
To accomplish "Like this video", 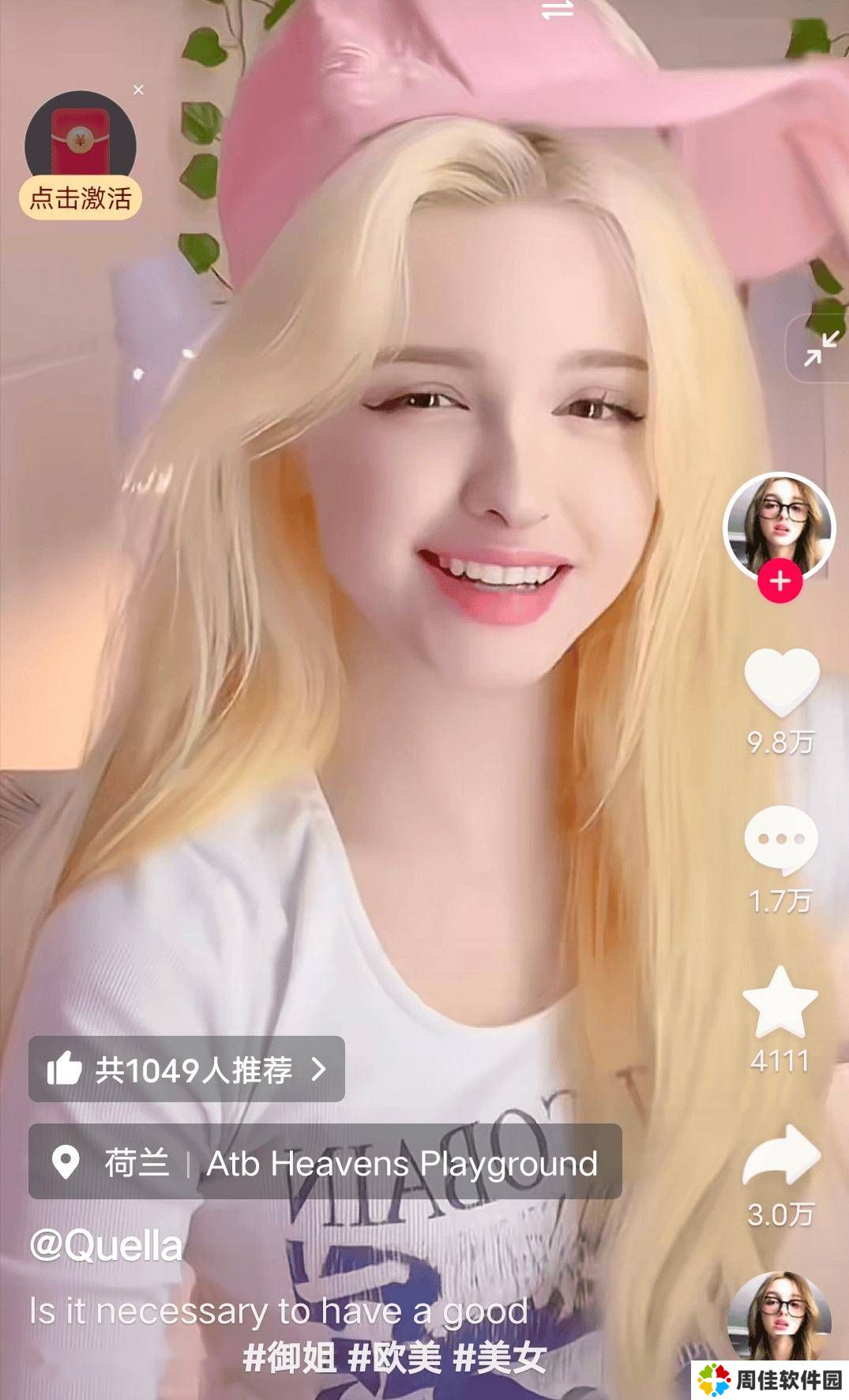I will [781, 681].
